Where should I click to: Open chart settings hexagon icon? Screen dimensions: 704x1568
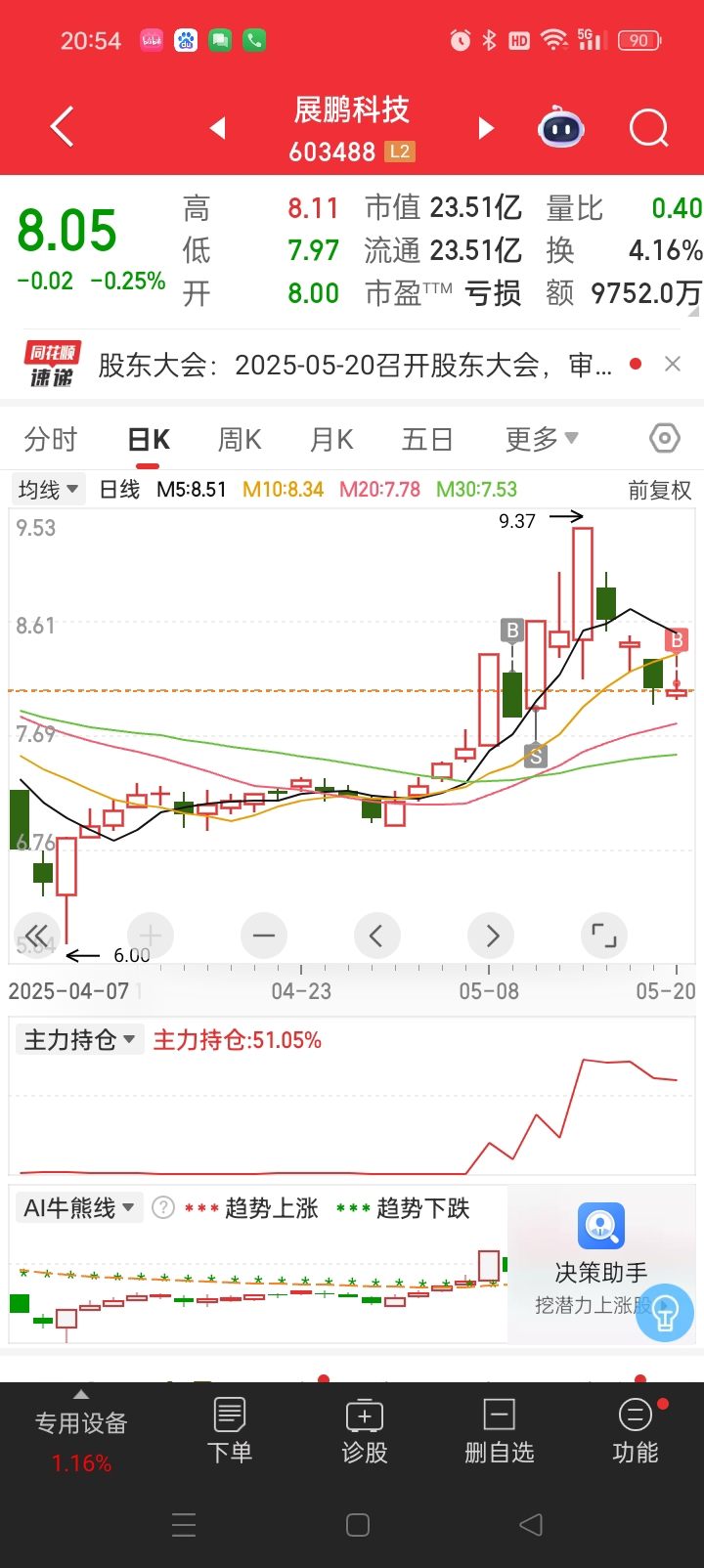tap(665, 438)
